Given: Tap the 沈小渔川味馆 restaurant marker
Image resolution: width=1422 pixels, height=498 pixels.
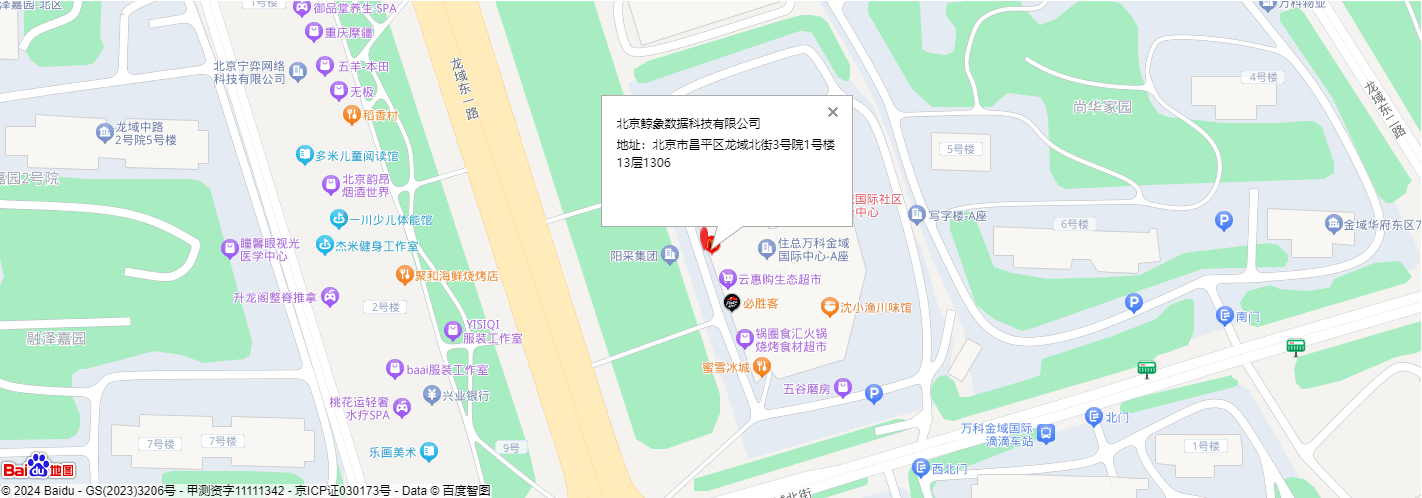Looking at the screenshot, I should (x=829, y=306).
